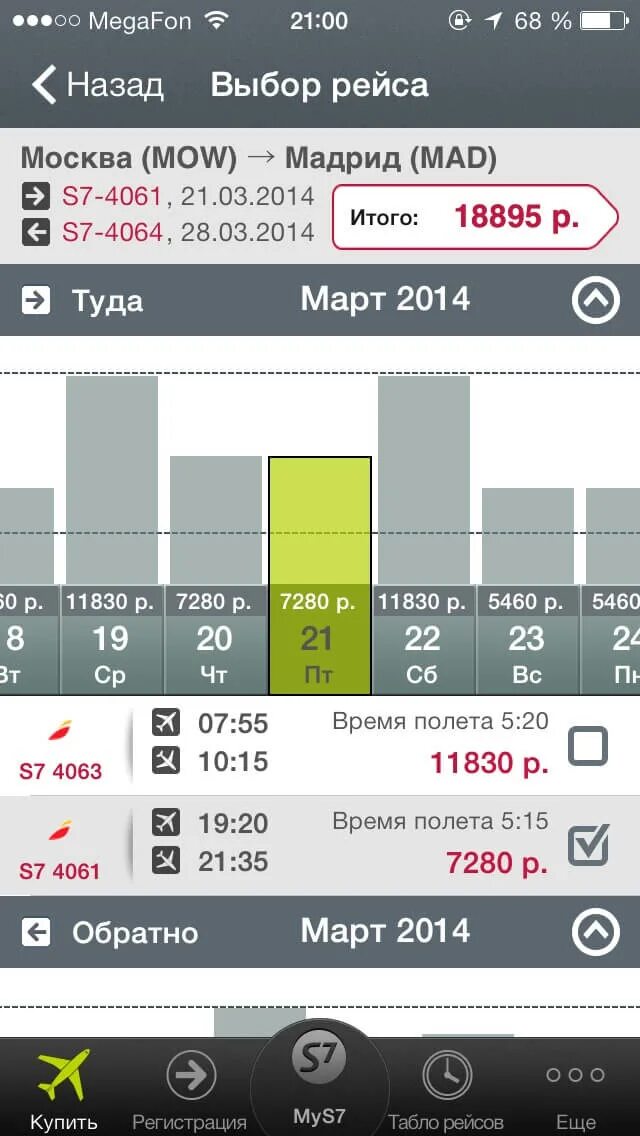Check the box for flight S7 4063
Screen dimensions: 640x1136
(x=588, y=747)
